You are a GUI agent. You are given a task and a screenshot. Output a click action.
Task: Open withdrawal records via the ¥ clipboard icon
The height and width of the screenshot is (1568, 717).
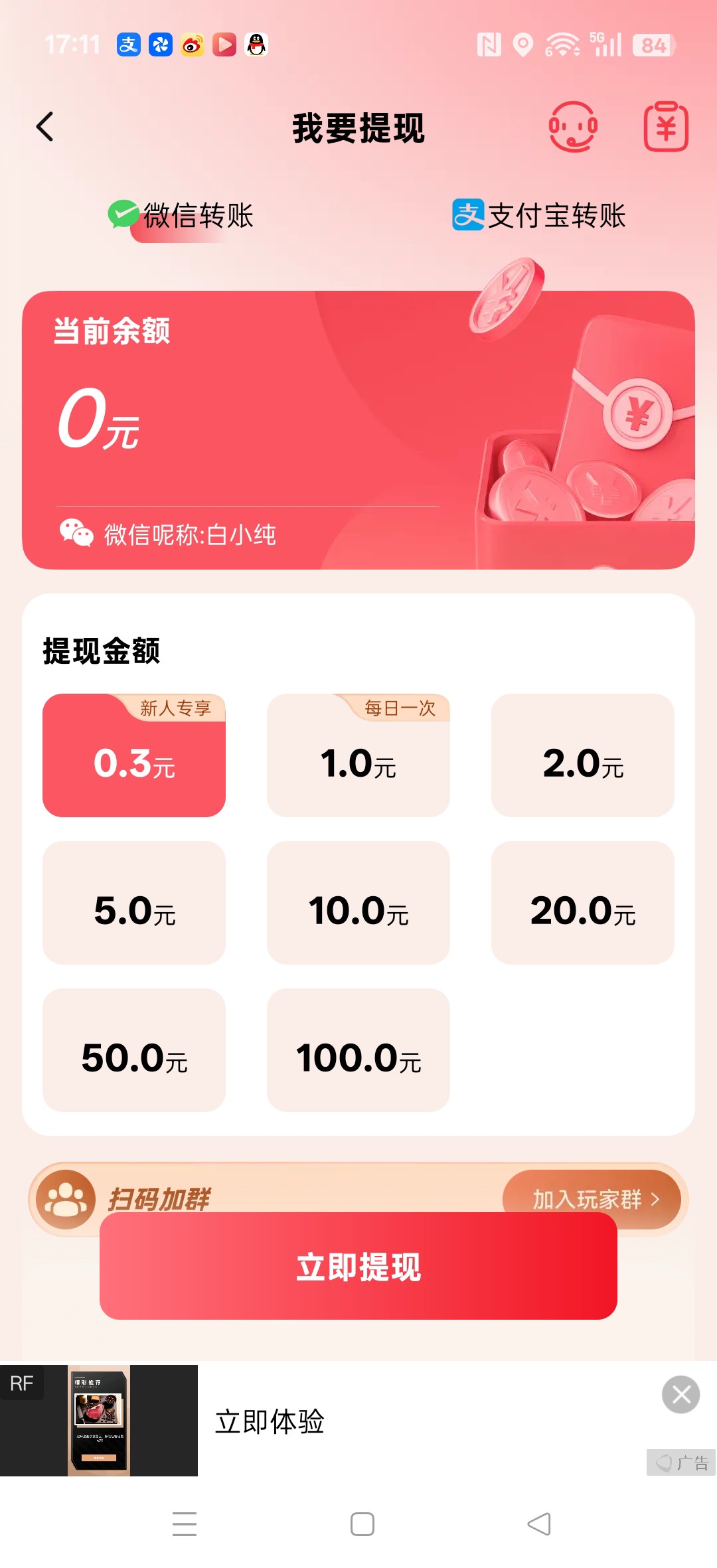(x=666, y=127)
